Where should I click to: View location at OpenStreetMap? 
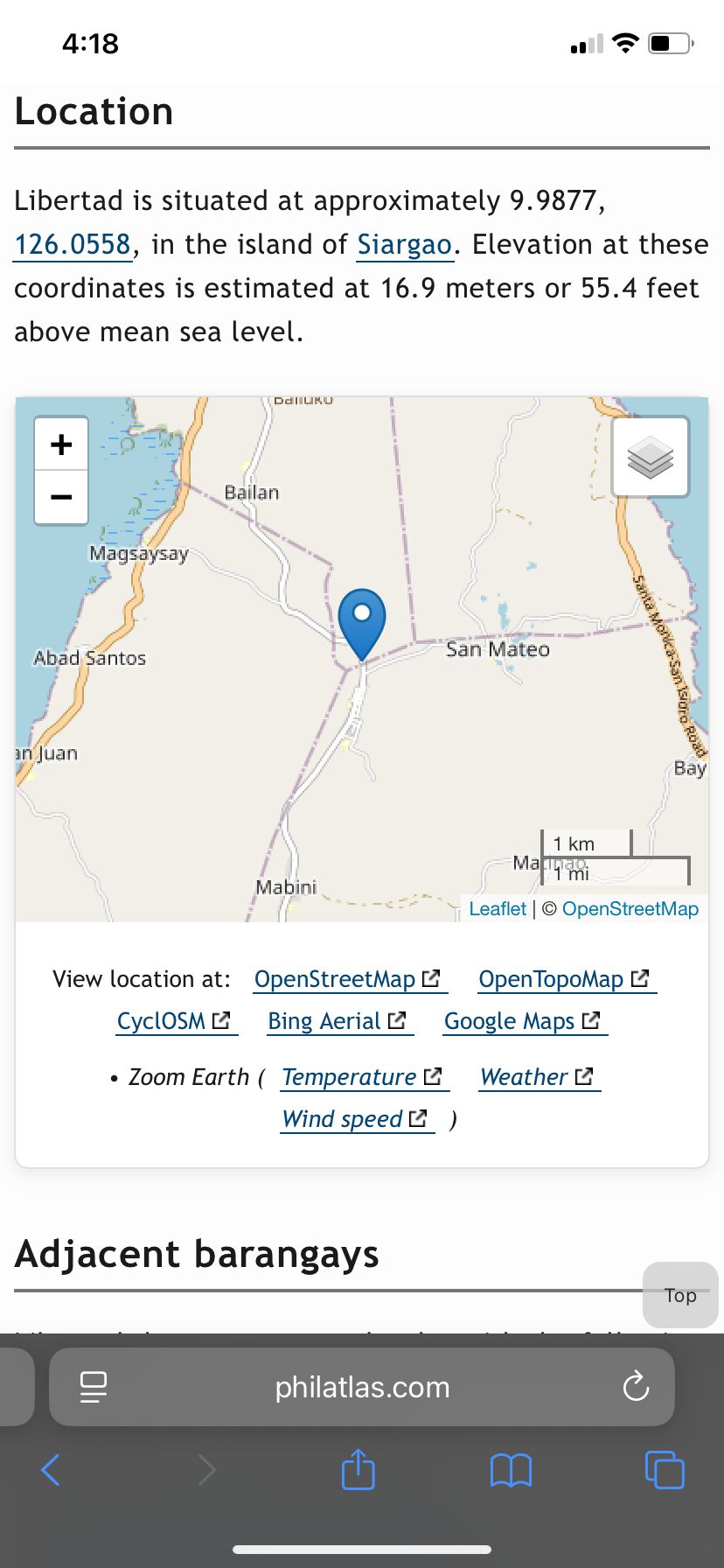tap(347, 979)
